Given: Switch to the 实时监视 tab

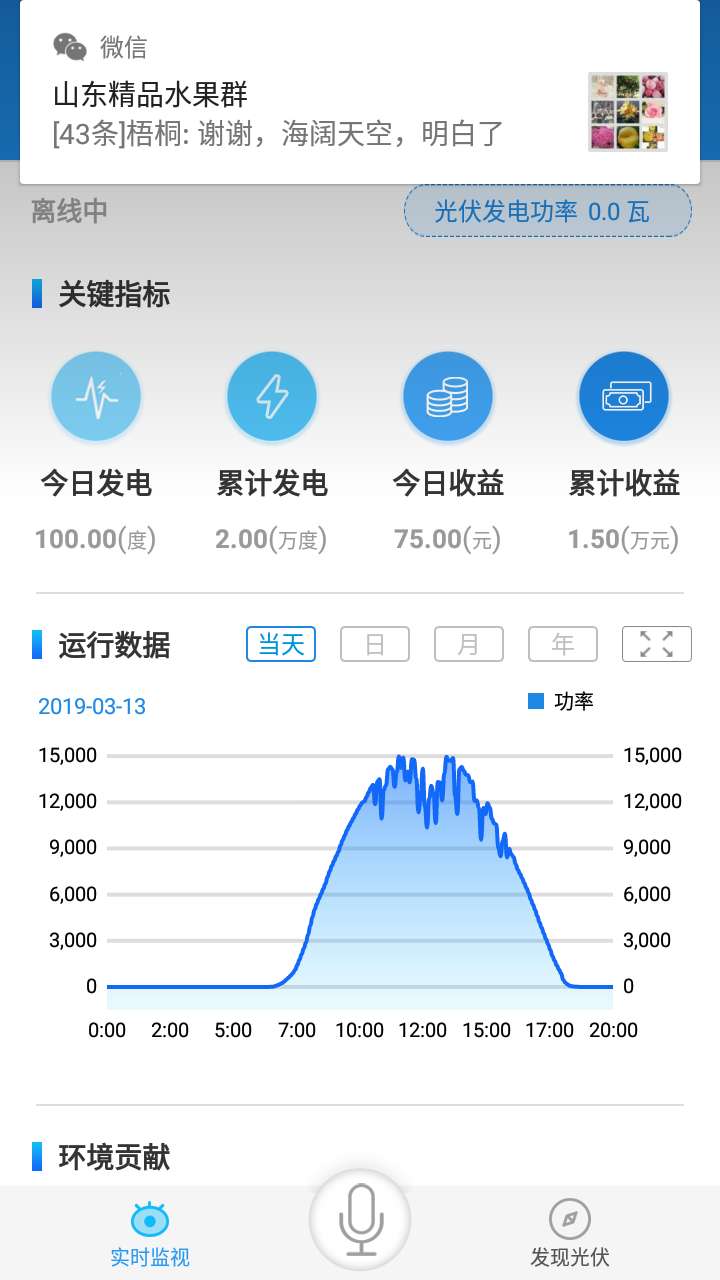Looking at the screenshot, I should click(150, 1235).
